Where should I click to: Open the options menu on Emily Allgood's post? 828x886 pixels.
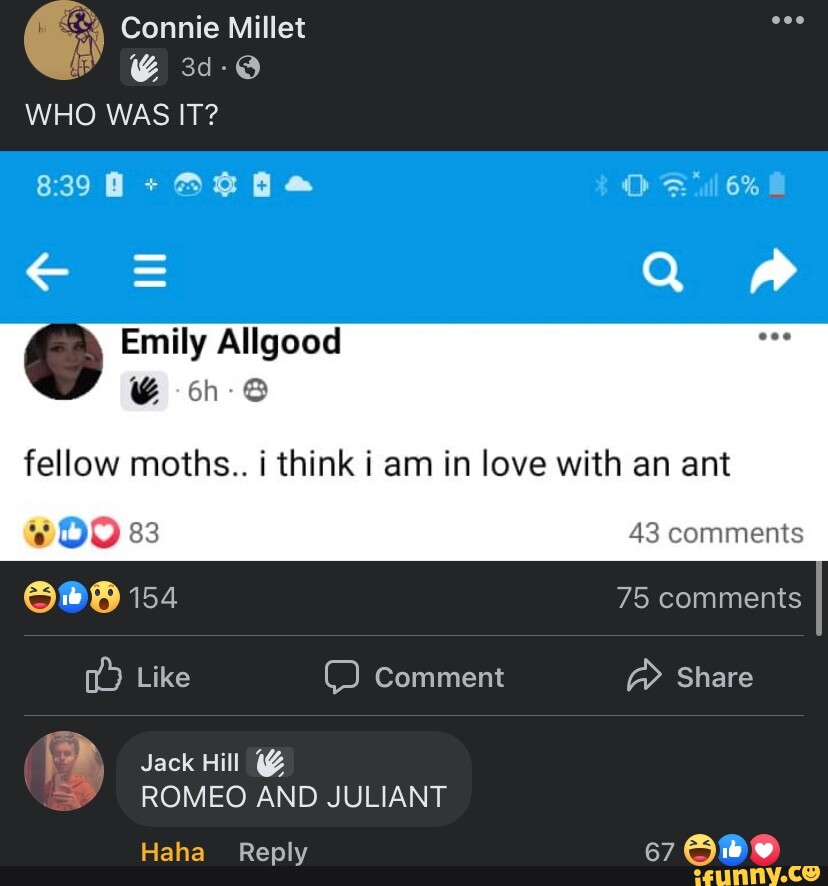point(775,337)
